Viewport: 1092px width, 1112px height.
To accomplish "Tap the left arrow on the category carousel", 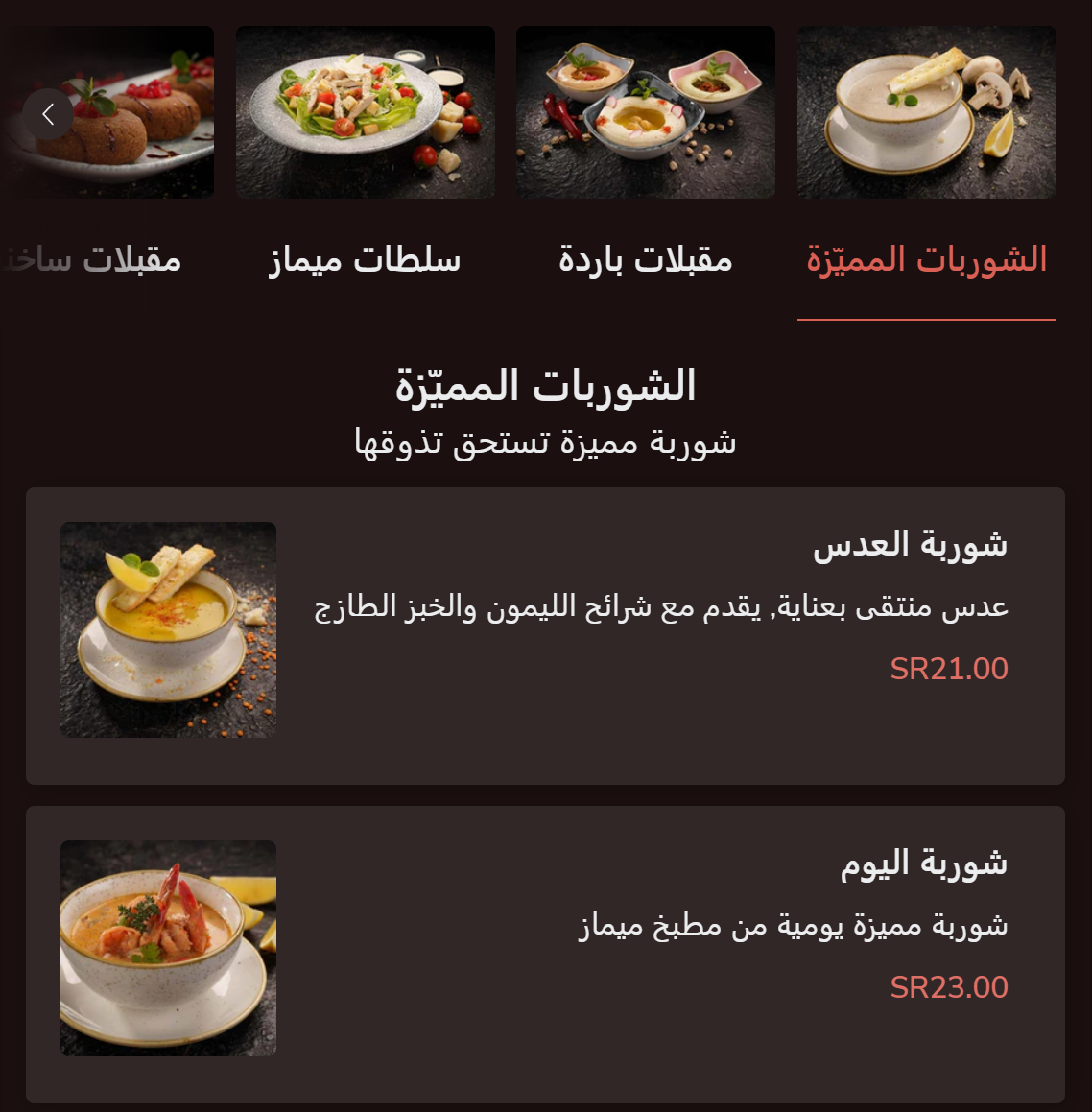I will click(x=48, y=115).
